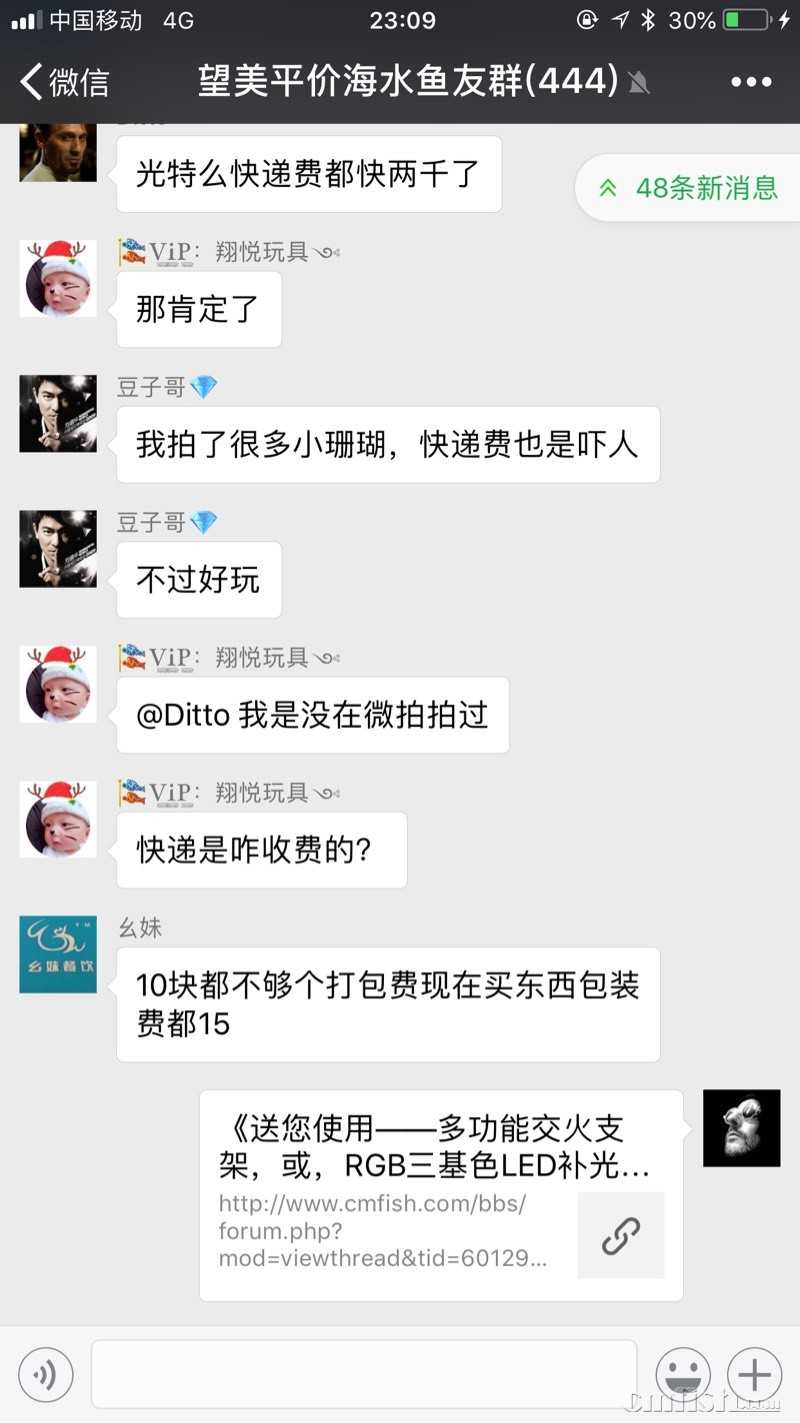
Task: Open my own profile avatar beside the link
Action: [741, 1128]
